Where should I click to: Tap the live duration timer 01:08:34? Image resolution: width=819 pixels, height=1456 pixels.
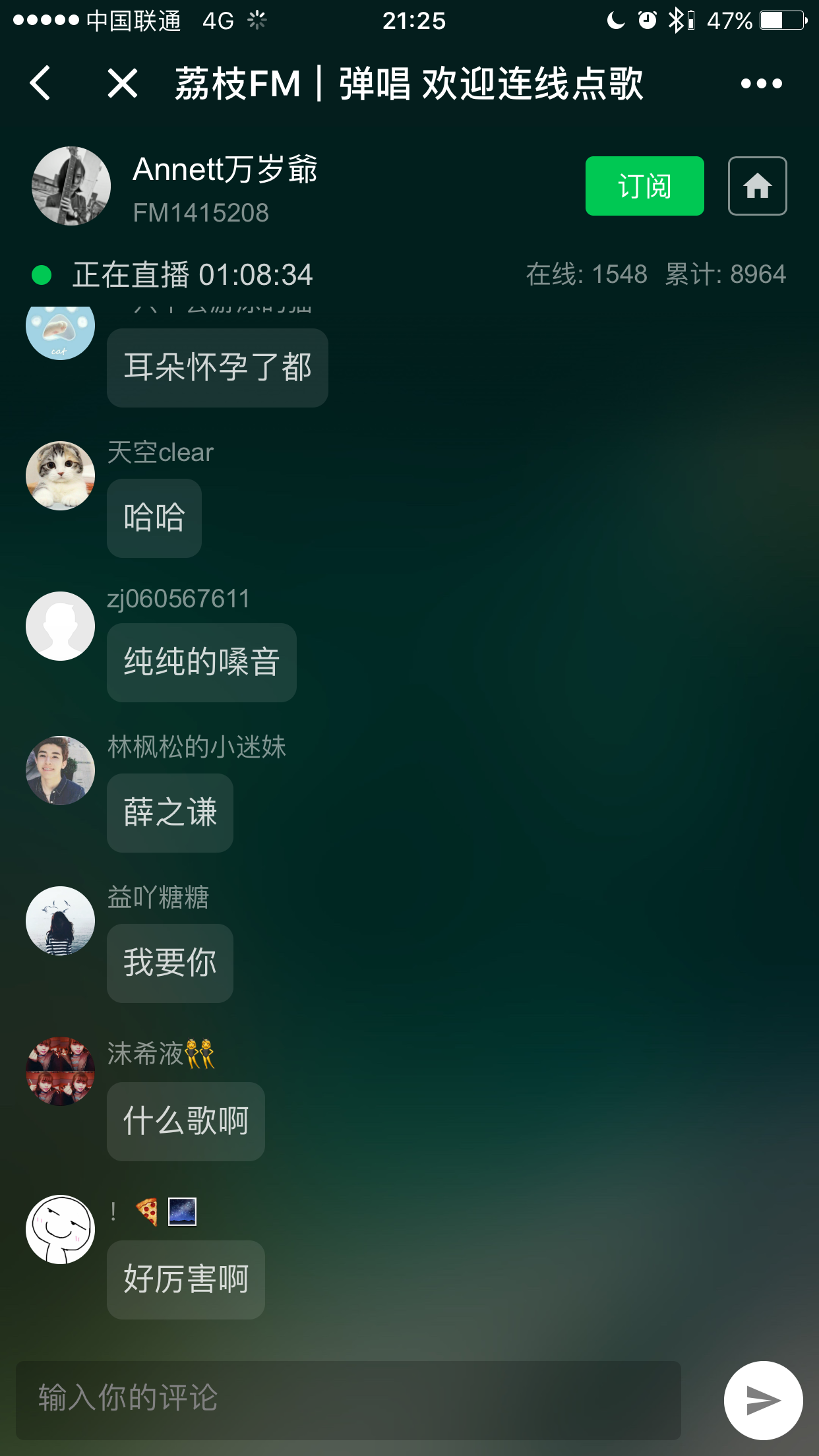[257, 274]
